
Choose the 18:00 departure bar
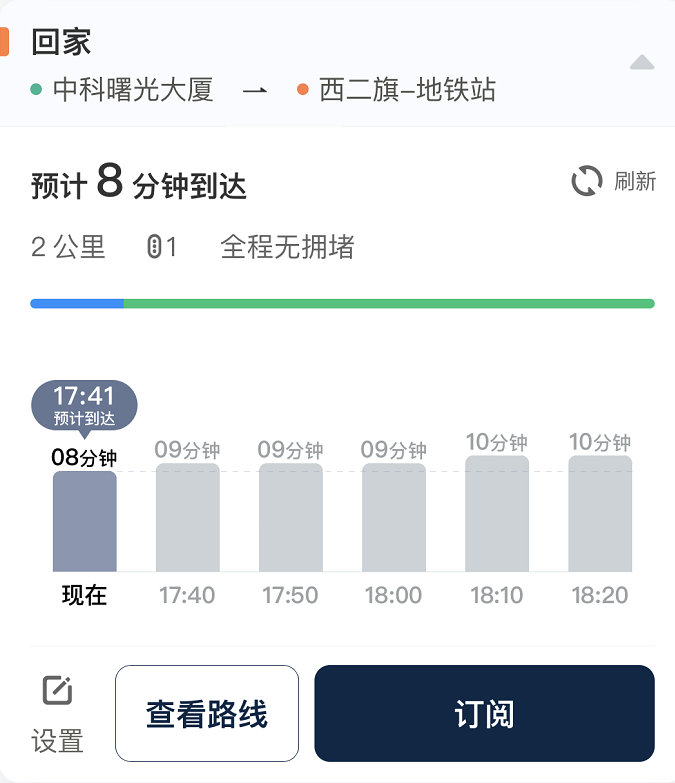tap(393, 518)
